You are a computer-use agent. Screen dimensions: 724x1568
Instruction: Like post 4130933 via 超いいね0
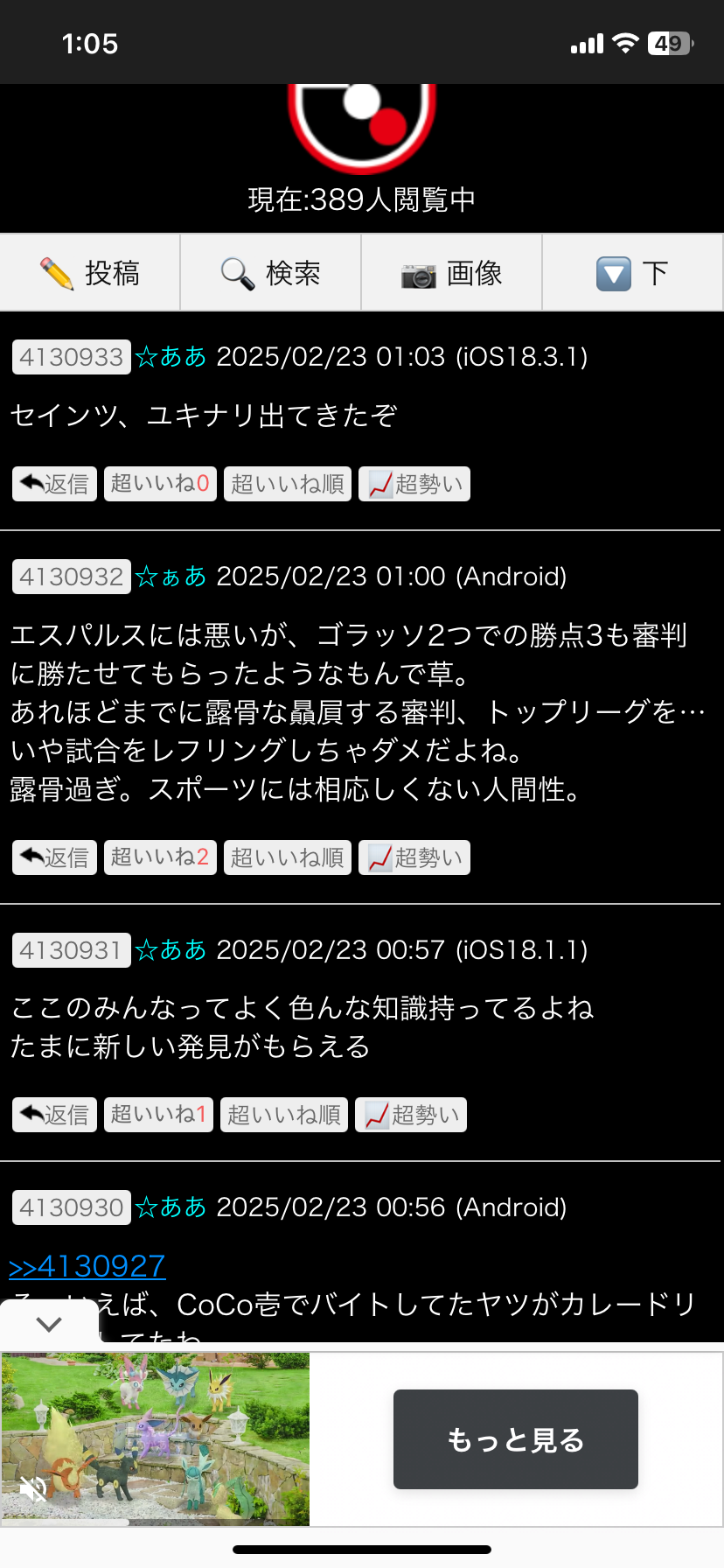(x=160, y=484)
